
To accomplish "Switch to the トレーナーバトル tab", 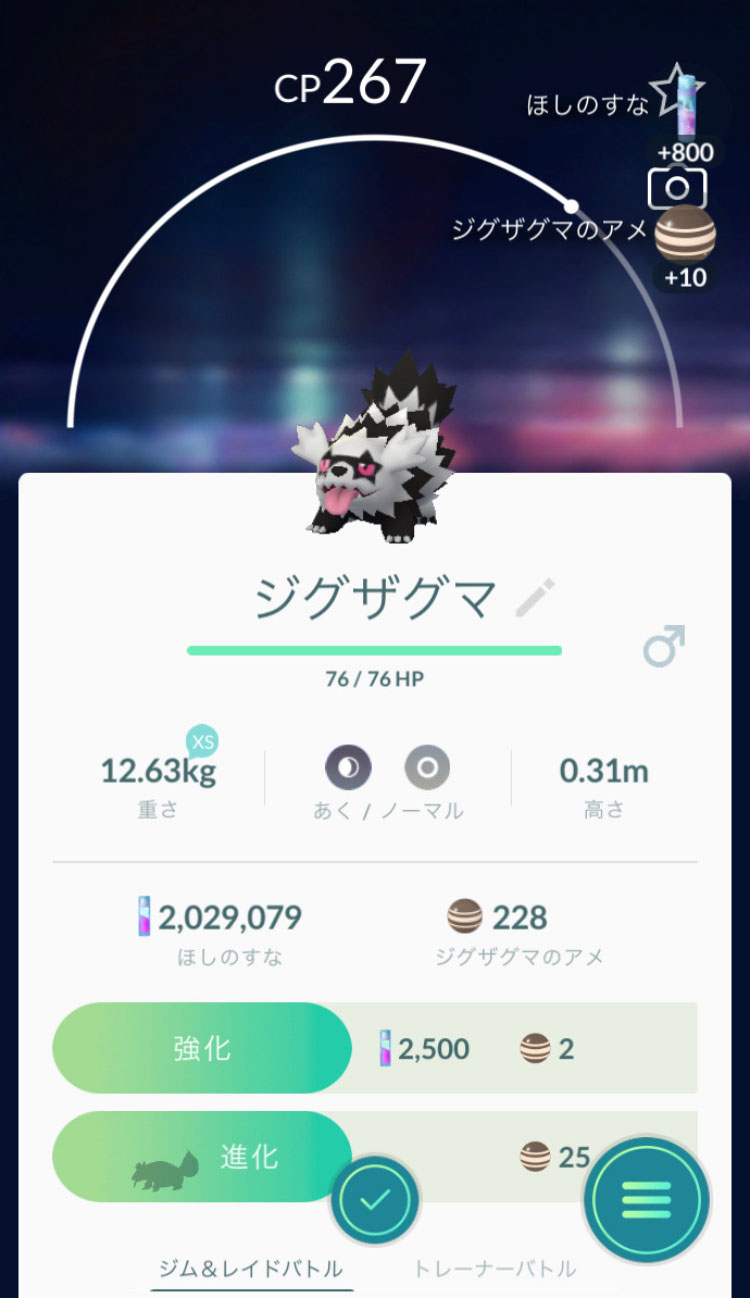I will 495,1269.
